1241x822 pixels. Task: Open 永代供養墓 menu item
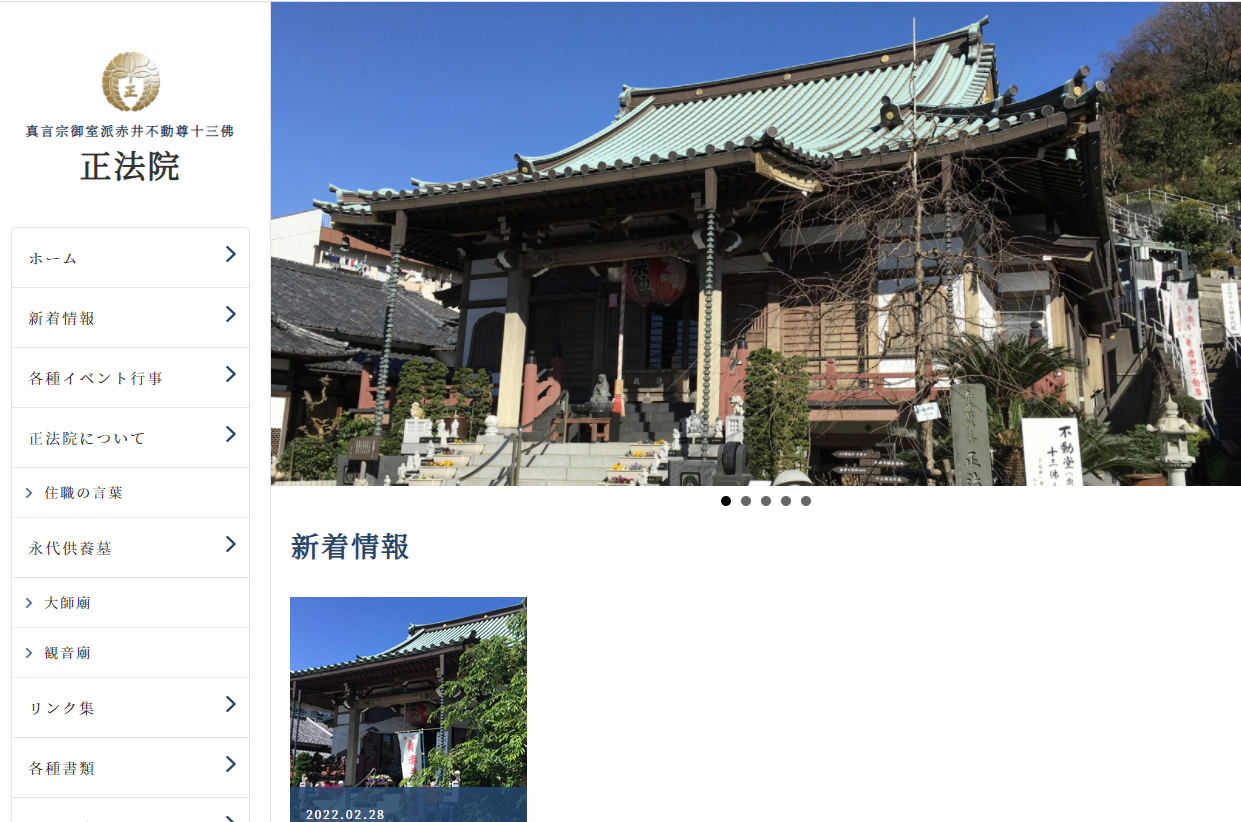(x=130, y=548)
